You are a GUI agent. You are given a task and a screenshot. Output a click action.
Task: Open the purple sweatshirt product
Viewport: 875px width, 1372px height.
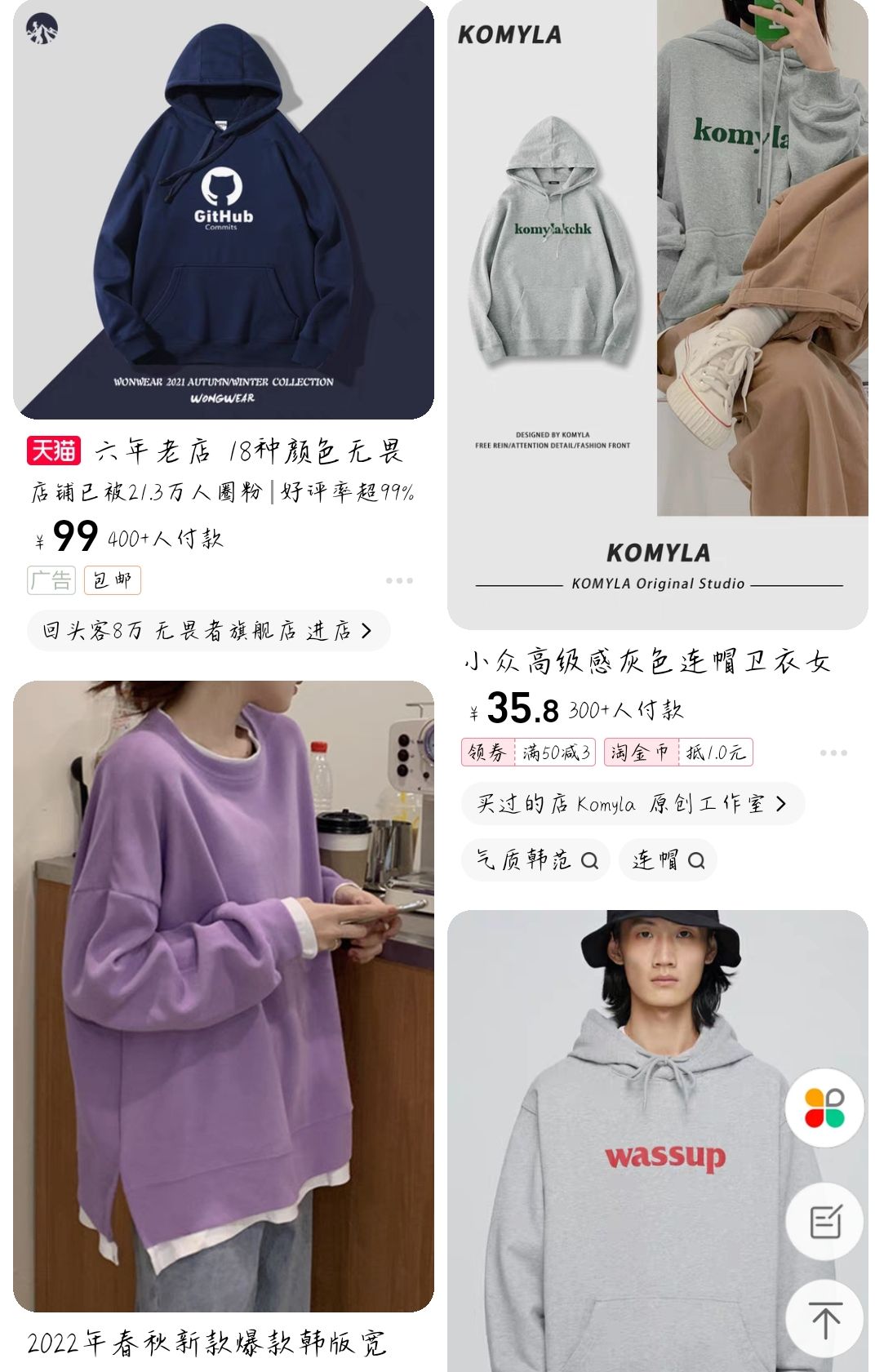click(x=223, y=996)
